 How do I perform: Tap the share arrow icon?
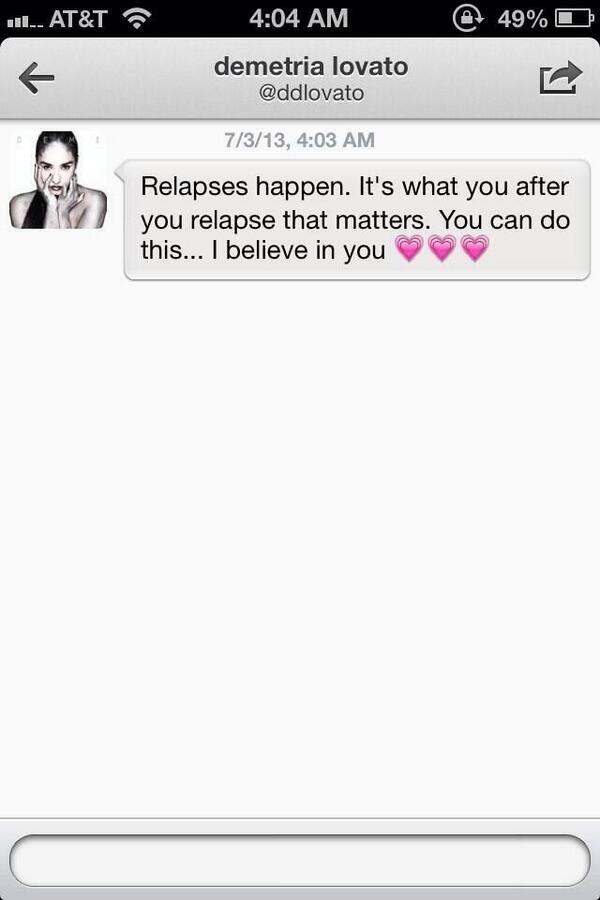[x=560, y=78]
